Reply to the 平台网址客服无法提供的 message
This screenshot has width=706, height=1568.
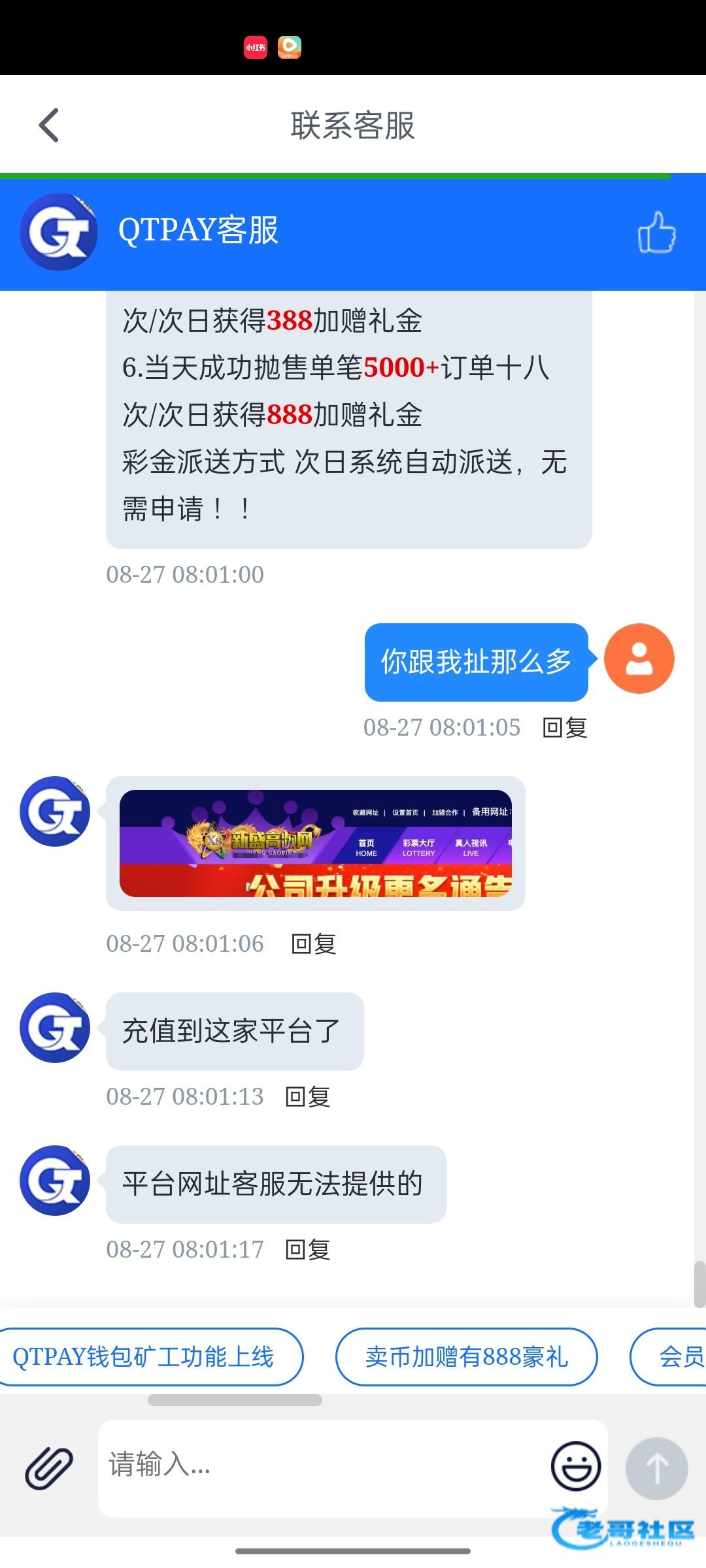click(x=307, y=1249)
